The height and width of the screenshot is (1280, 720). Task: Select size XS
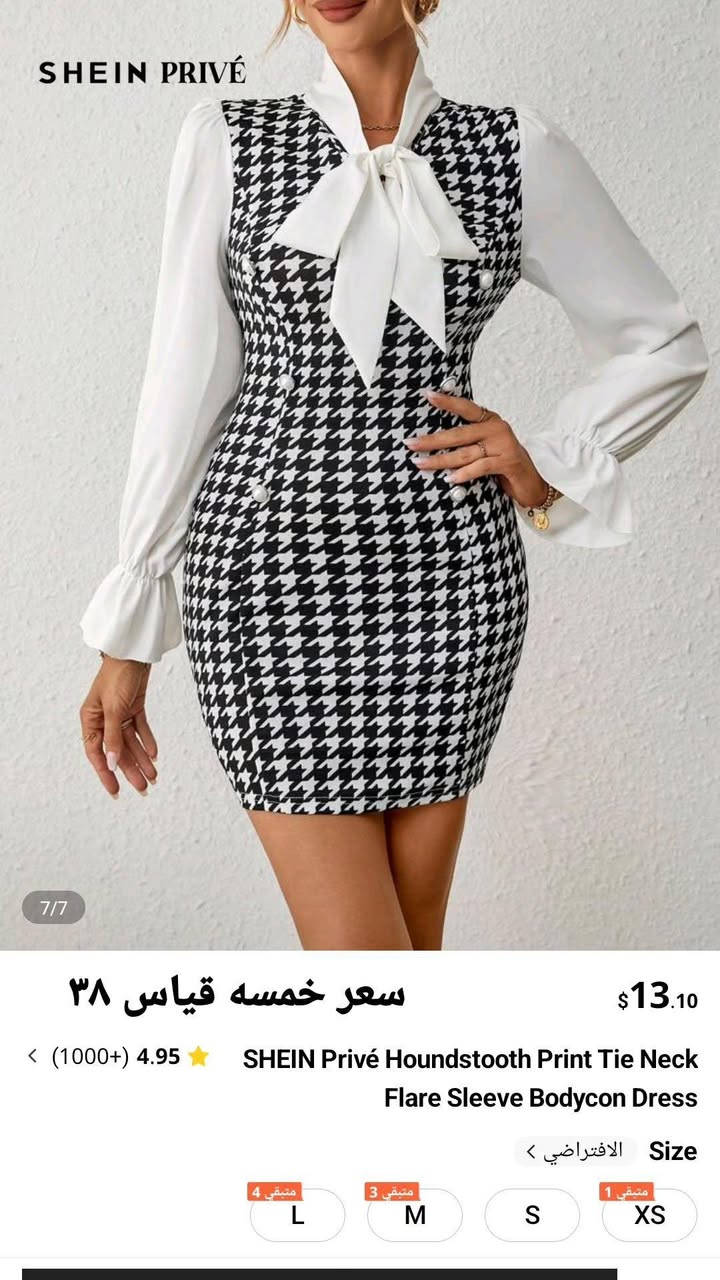(649, 1215)
